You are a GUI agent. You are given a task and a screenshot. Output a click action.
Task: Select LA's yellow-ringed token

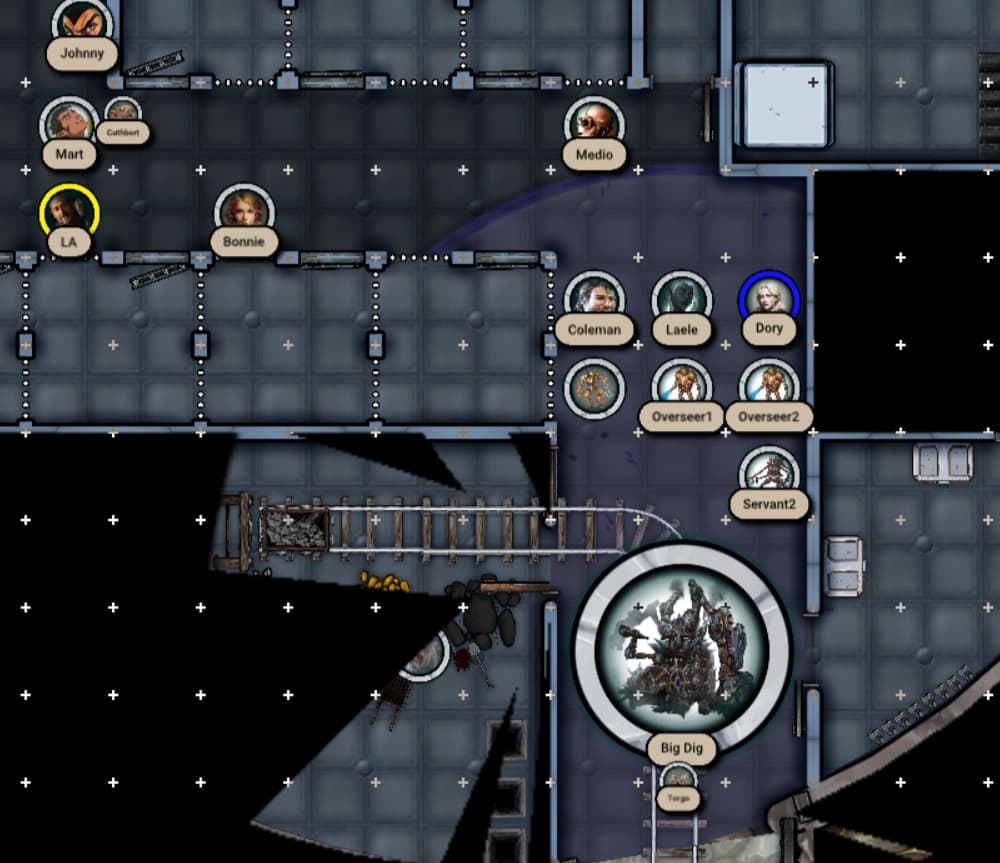pos(69,211)
